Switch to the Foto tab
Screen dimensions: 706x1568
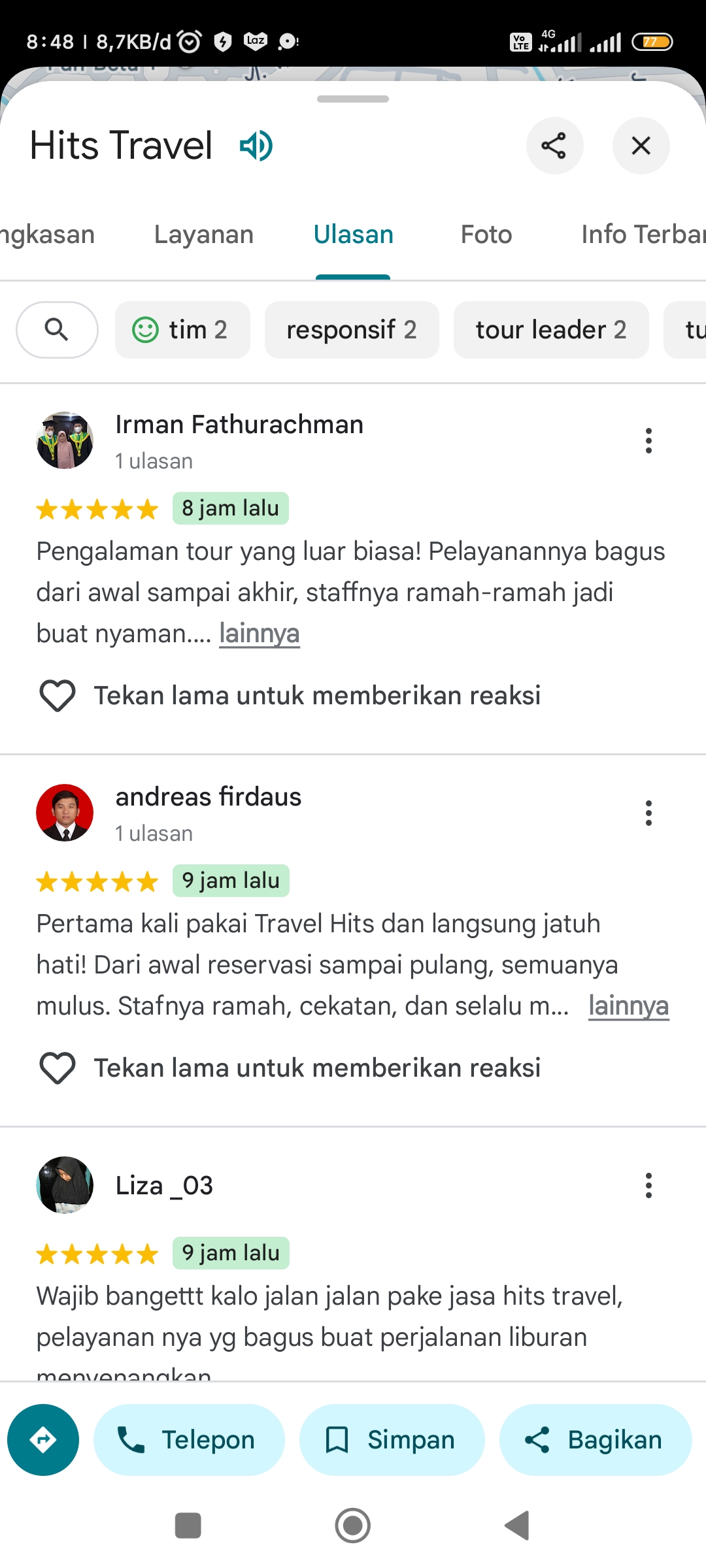pyautogui.click(x=486, y=235)
